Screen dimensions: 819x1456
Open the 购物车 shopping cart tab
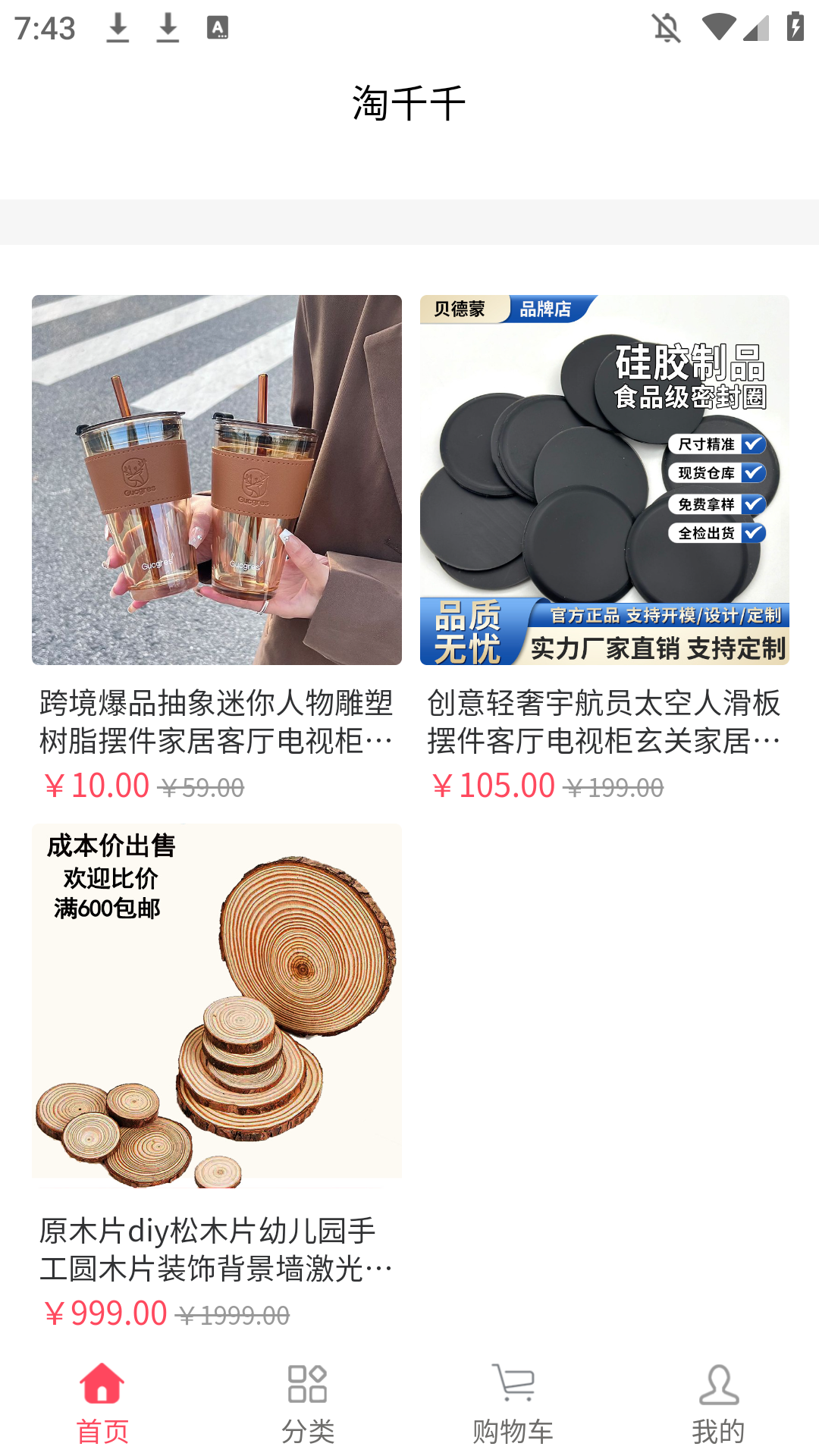[513, 1403]
